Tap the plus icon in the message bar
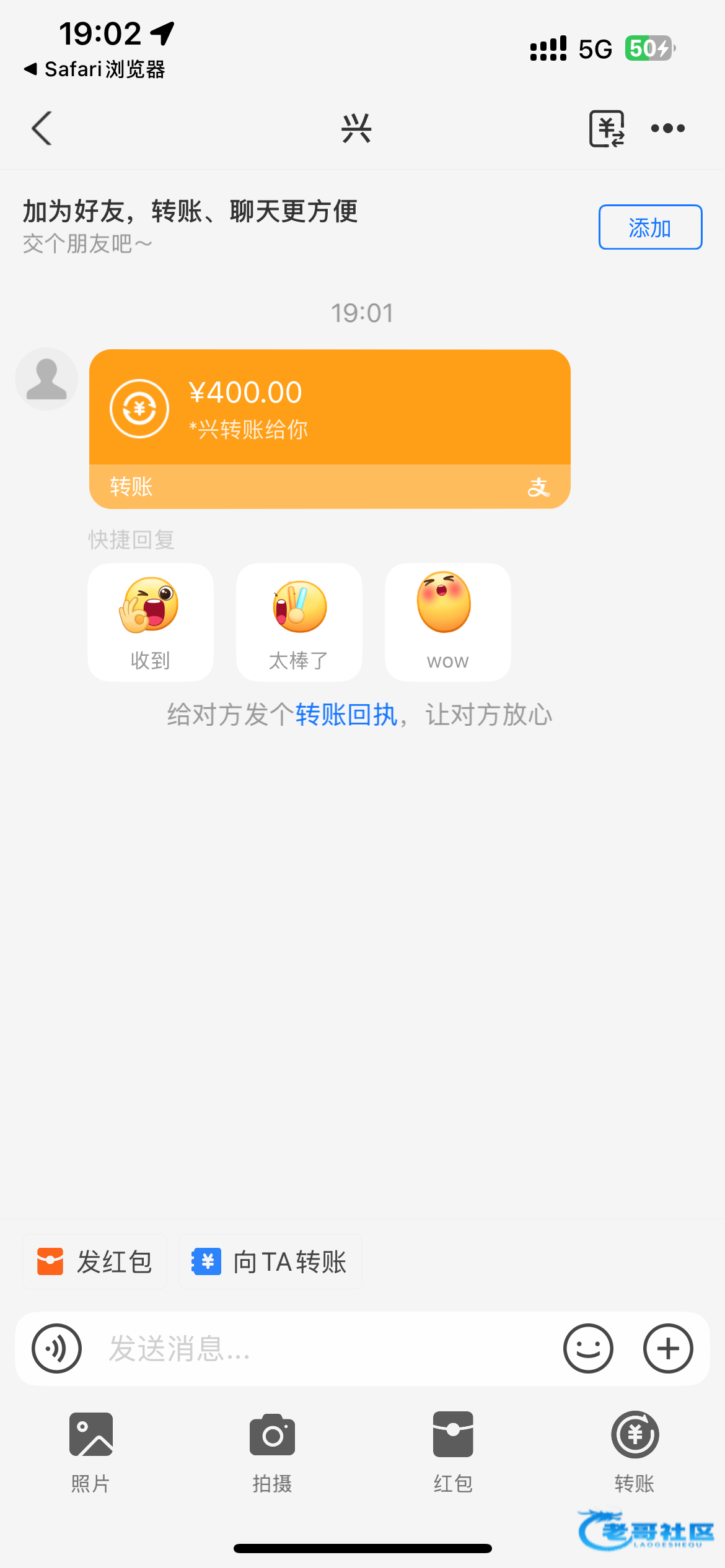The width and height of the screenshot is (725, 1568). pos(668,1348)
